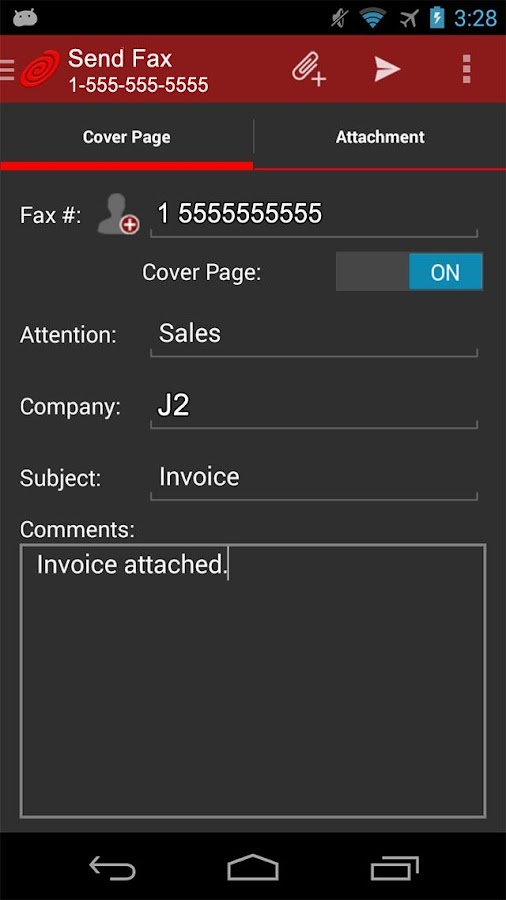Go back with the system back button

pyautogui.click(x=112, y=867)
